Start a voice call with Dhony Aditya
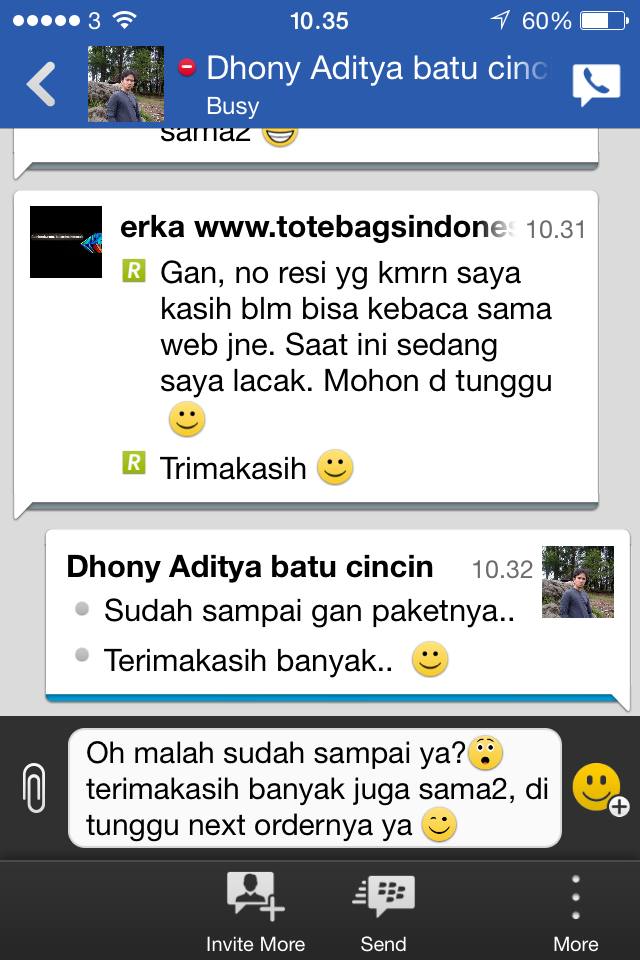This screenshot has height=960, width=640. (595, 85)
